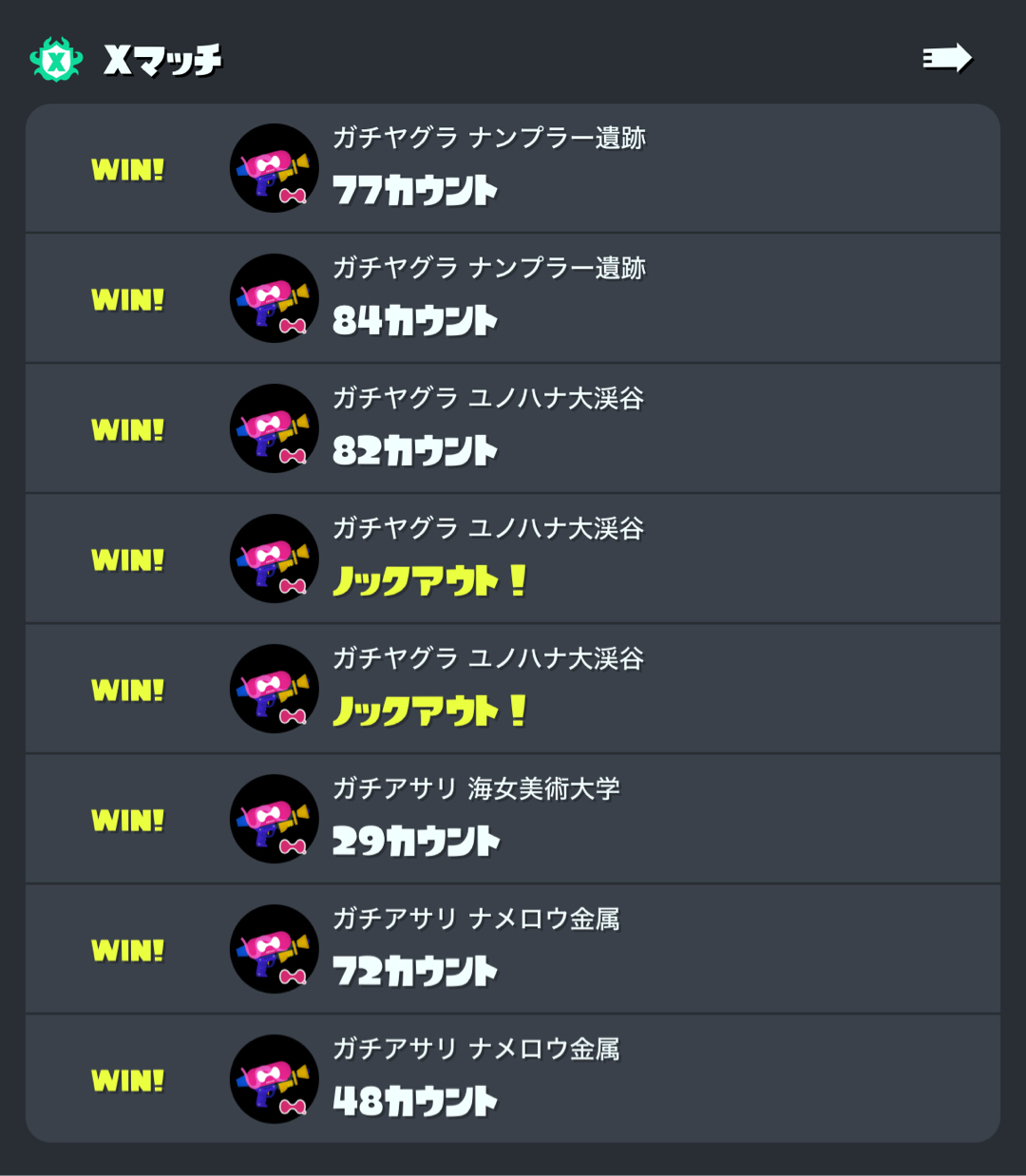
Task: Open the ナンプラー遺跡 84カウント battle
Action: pos(513,298)
